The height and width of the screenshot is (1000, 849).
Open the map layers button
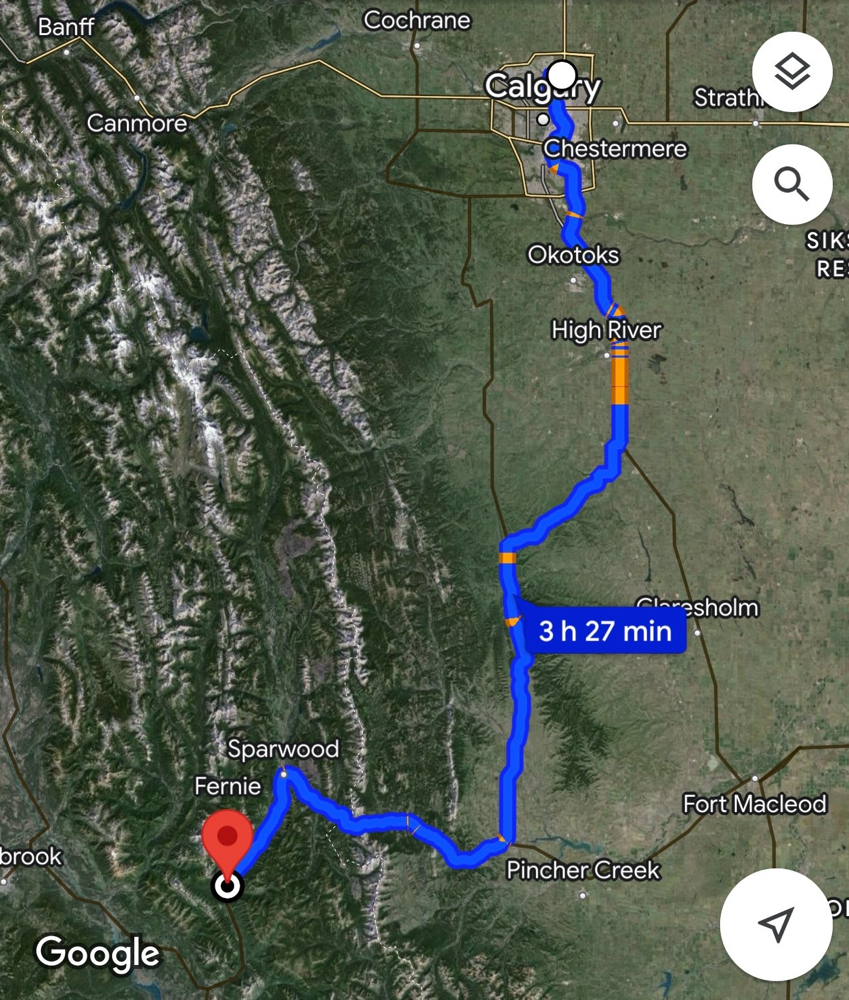792,72
